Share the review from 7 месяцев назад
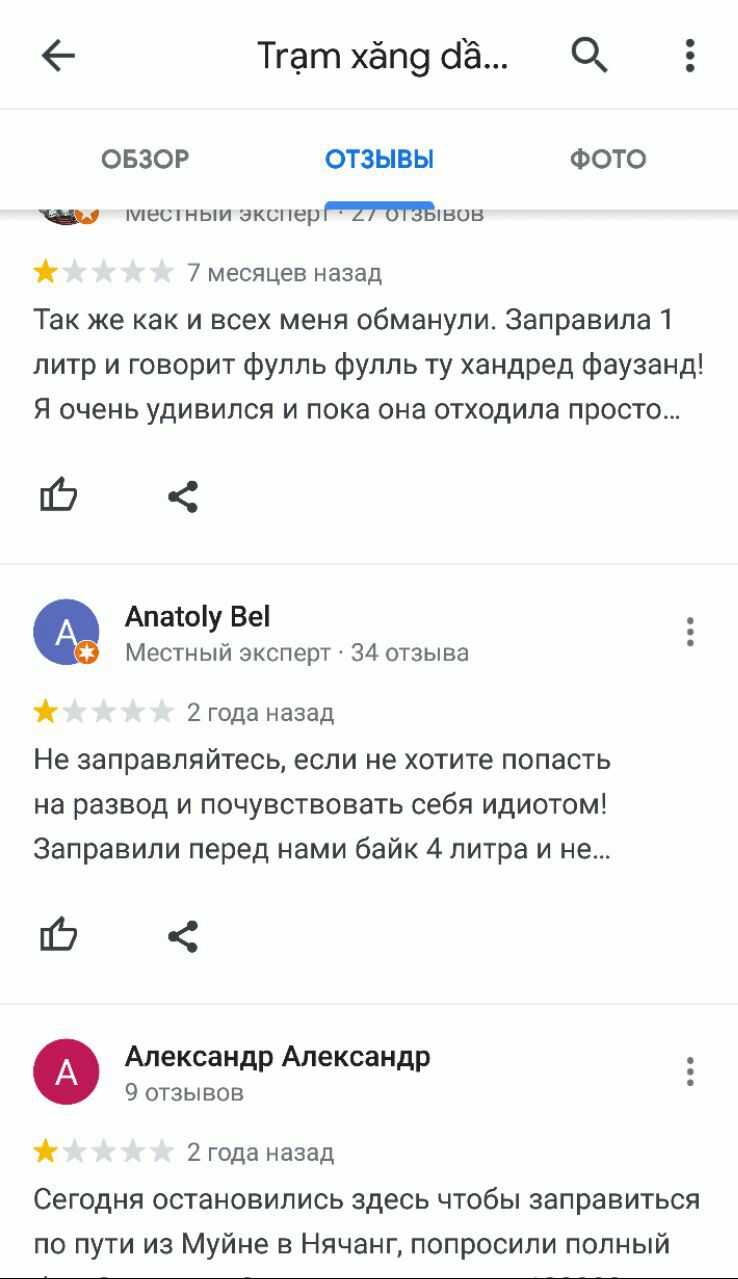Image resolution: width=738 pixels, height=1279 pixels. click(183, 496)
